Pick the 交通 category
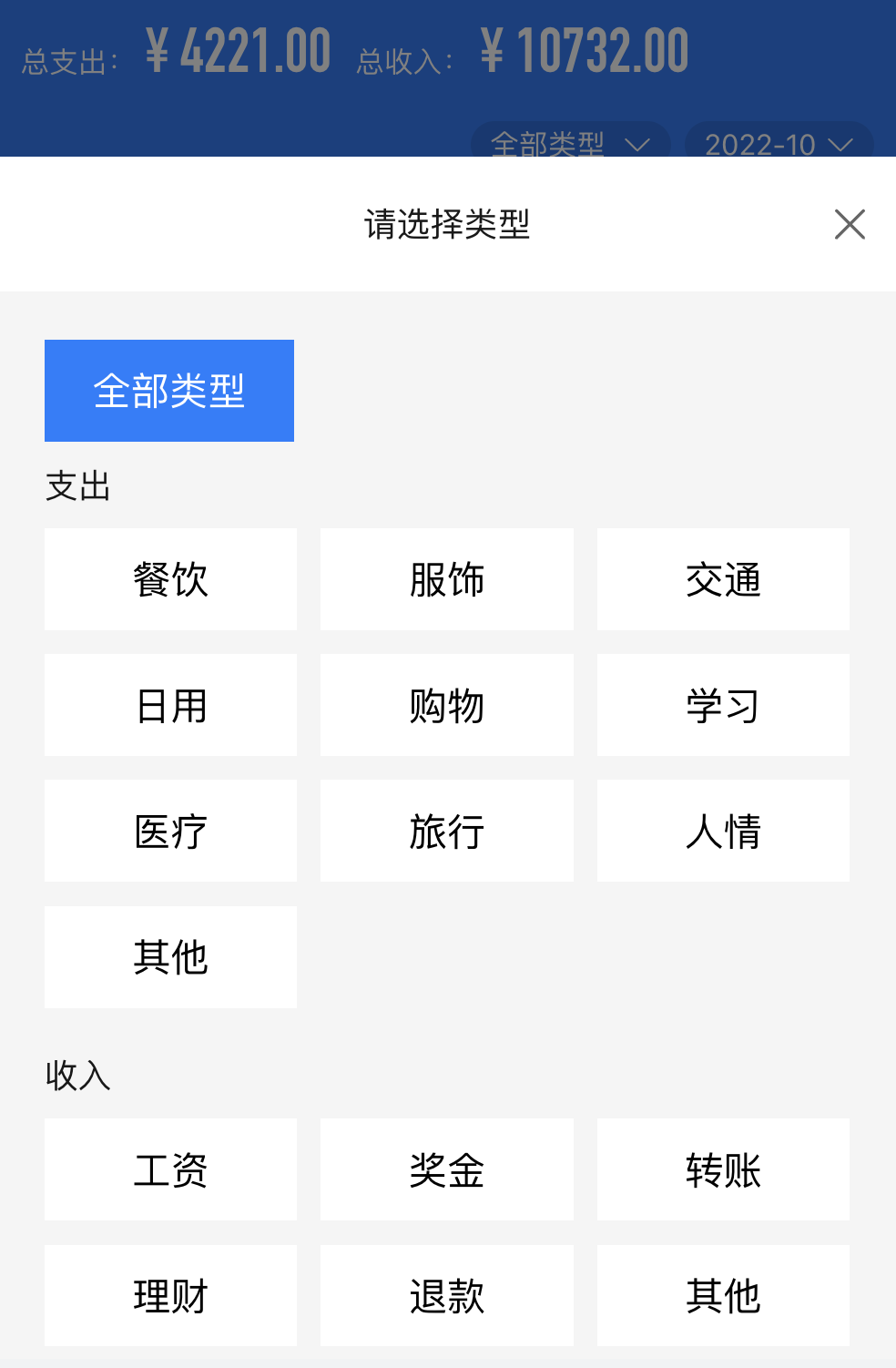Screen dimensions: 896x1368 [x=723, y=579]
